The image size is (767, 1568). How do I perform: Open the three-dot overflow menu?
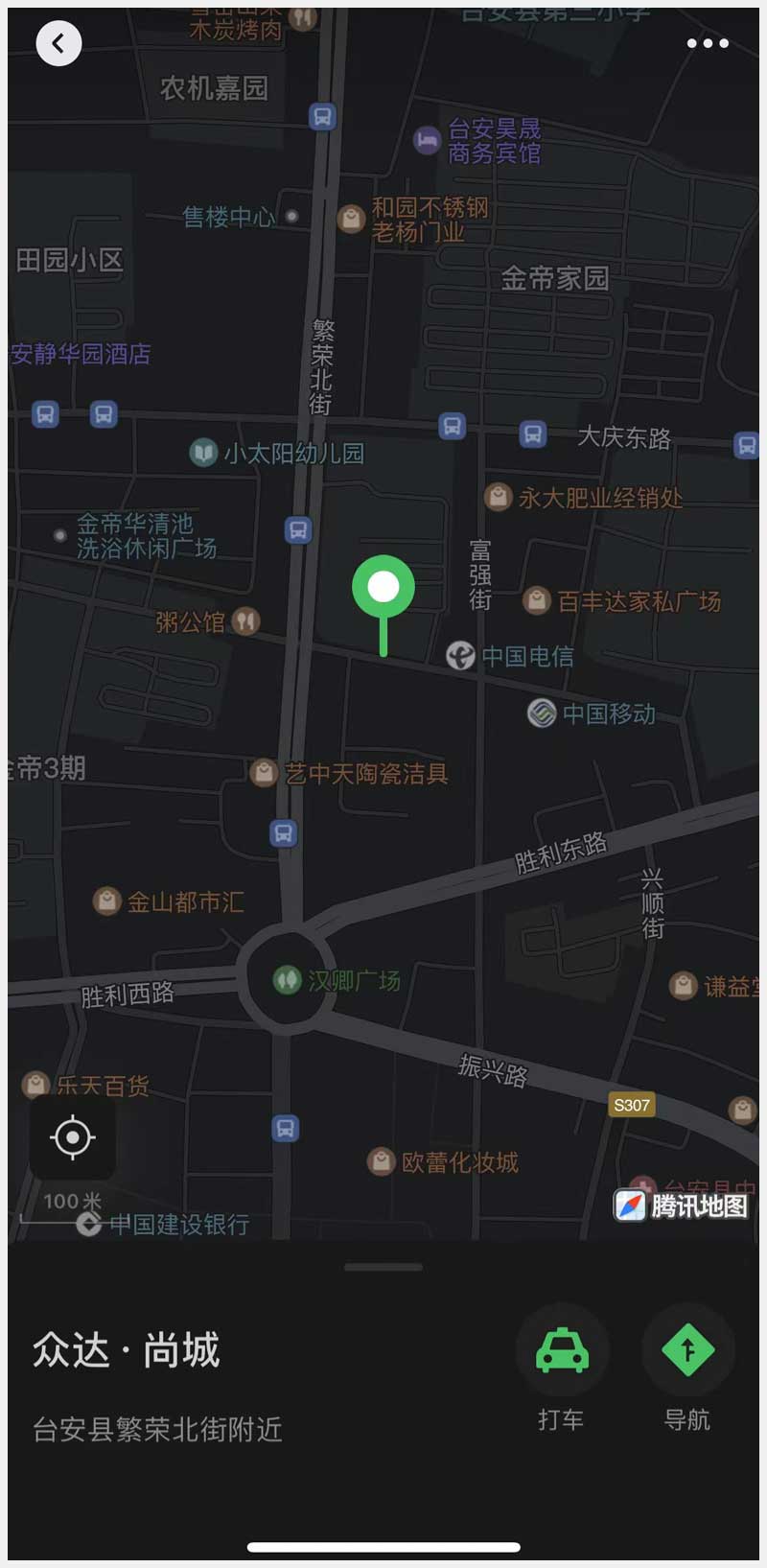click(x=708, y=43)
